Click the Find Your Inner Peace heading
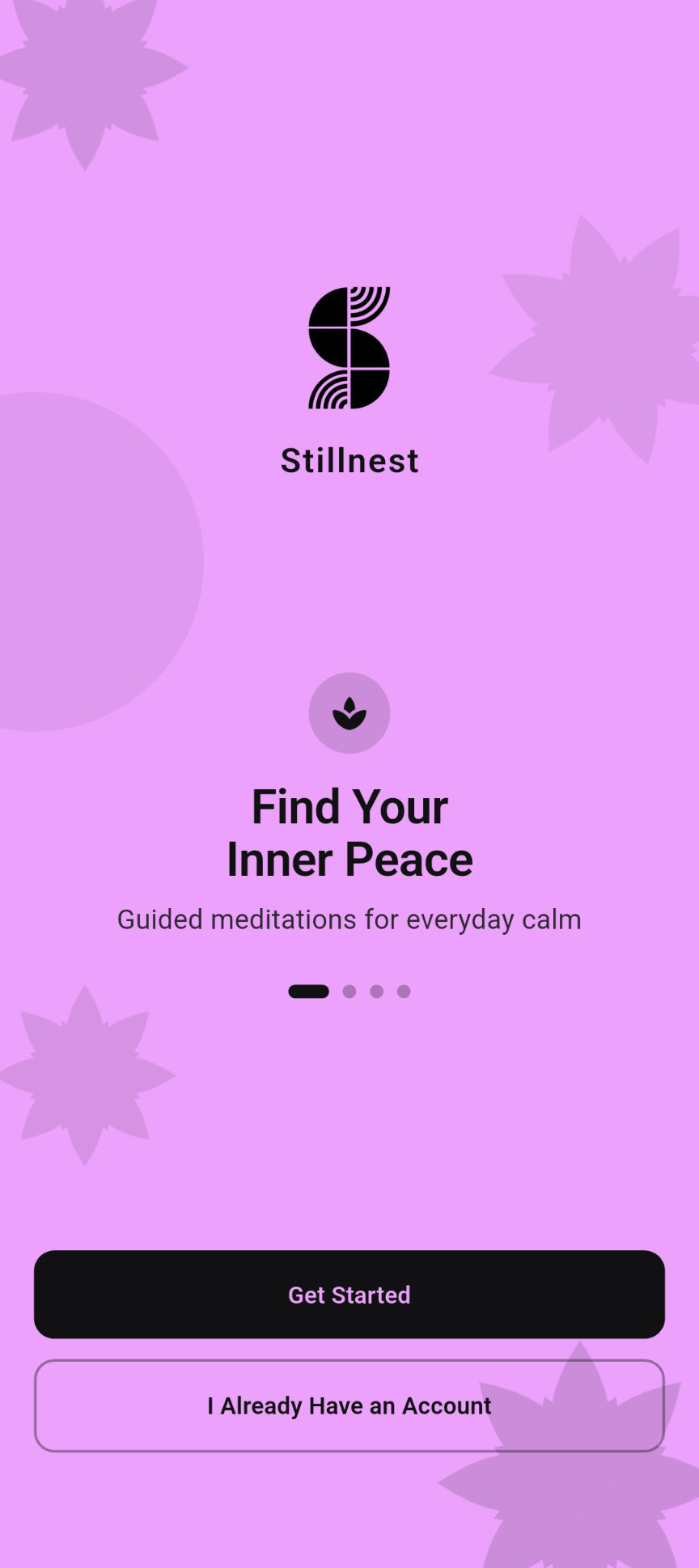The image size is (699, 1568). point(349,831)
